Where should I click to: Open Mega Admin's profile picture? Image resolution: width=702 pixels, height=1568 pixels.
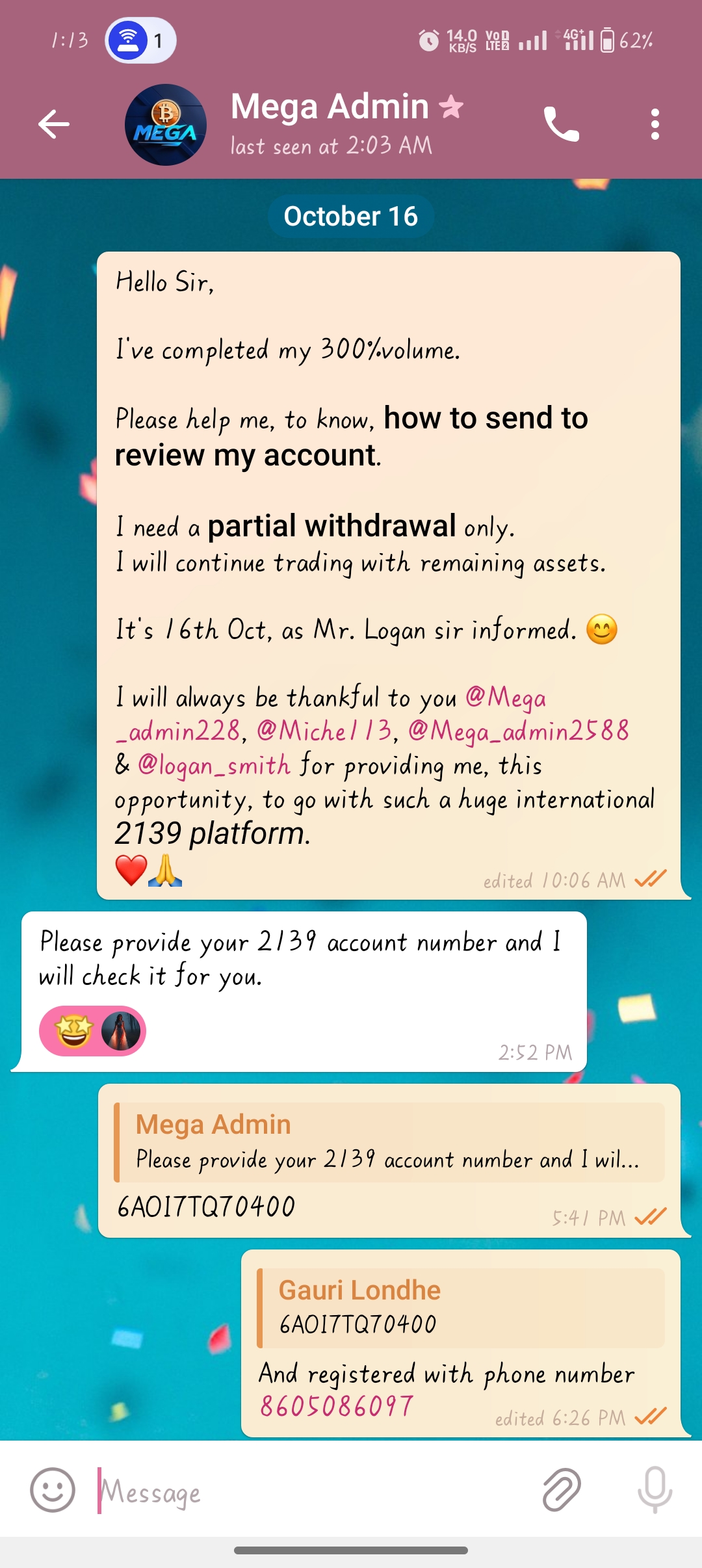point(166,124)
